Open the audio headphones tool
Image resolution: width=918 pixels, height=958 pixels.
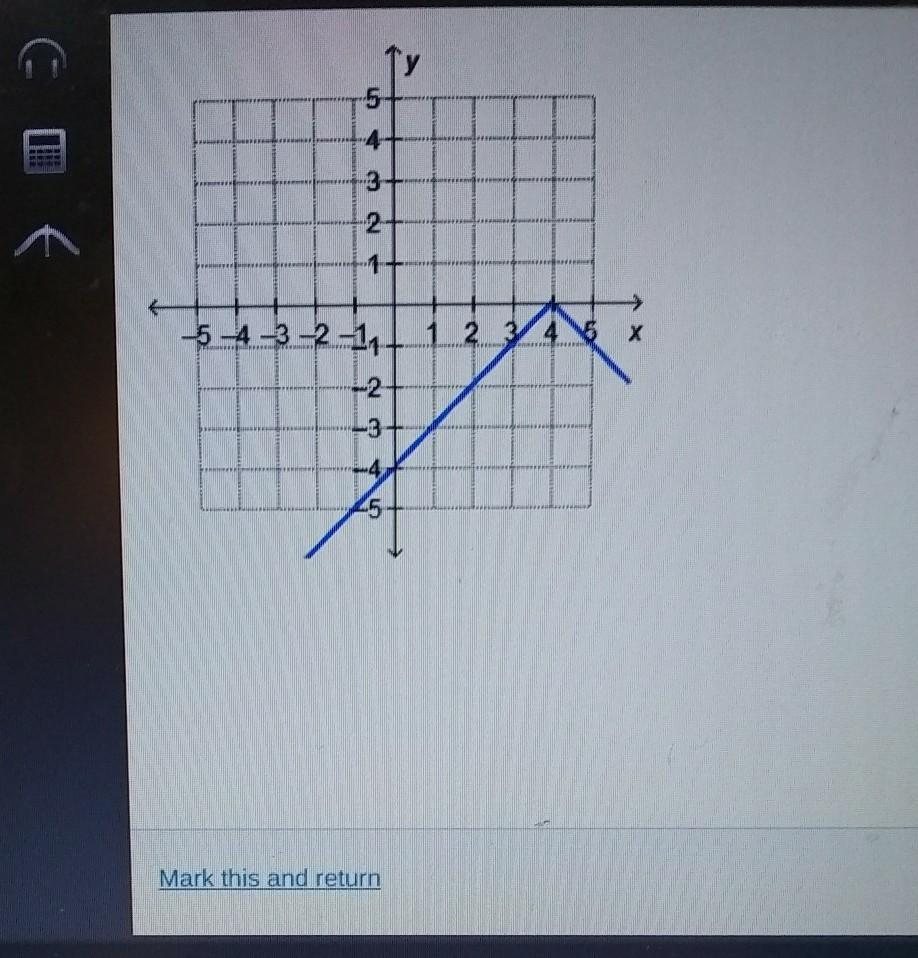(43, 60)
